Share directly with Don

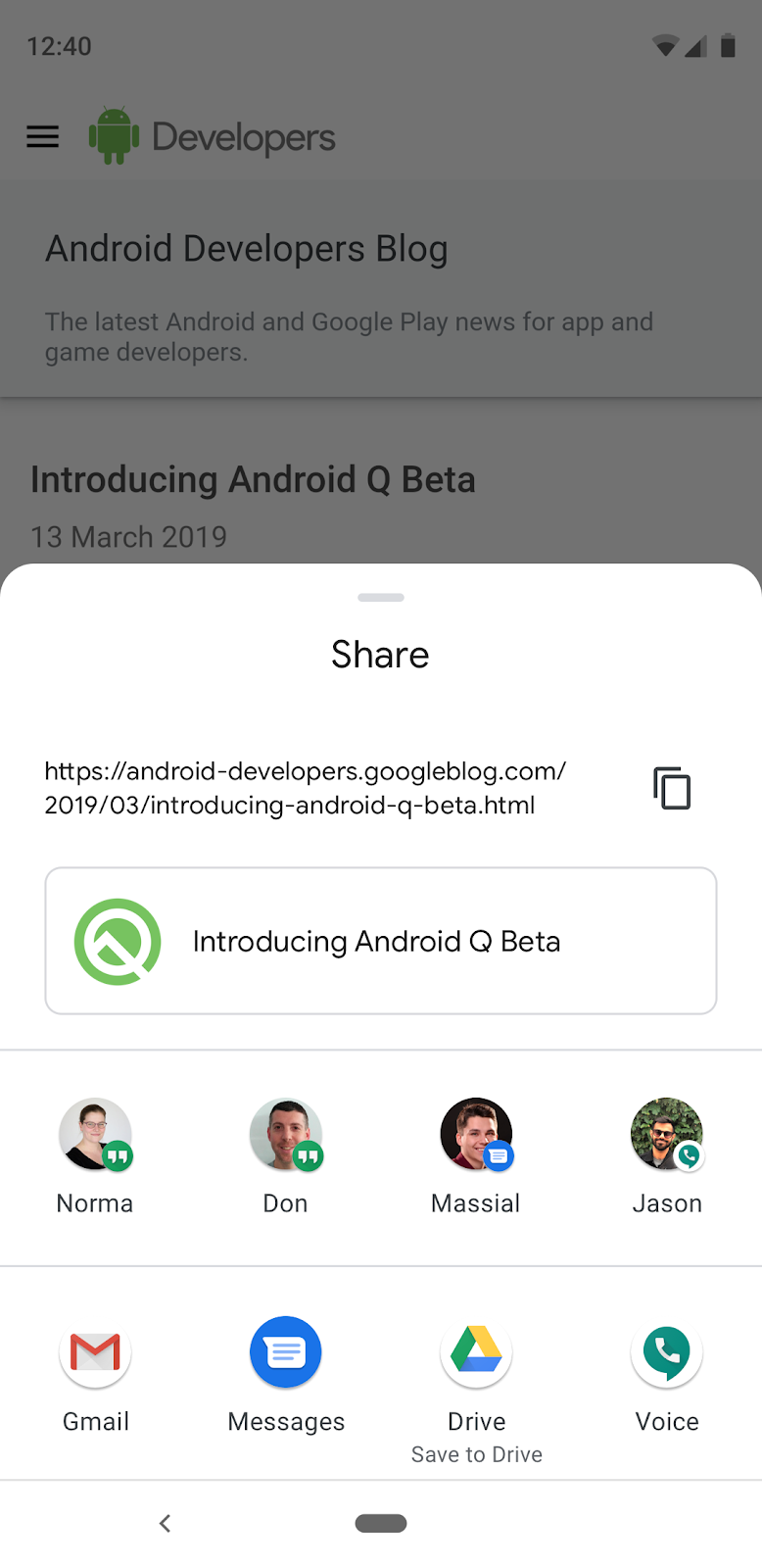[x=286, y=1156]
